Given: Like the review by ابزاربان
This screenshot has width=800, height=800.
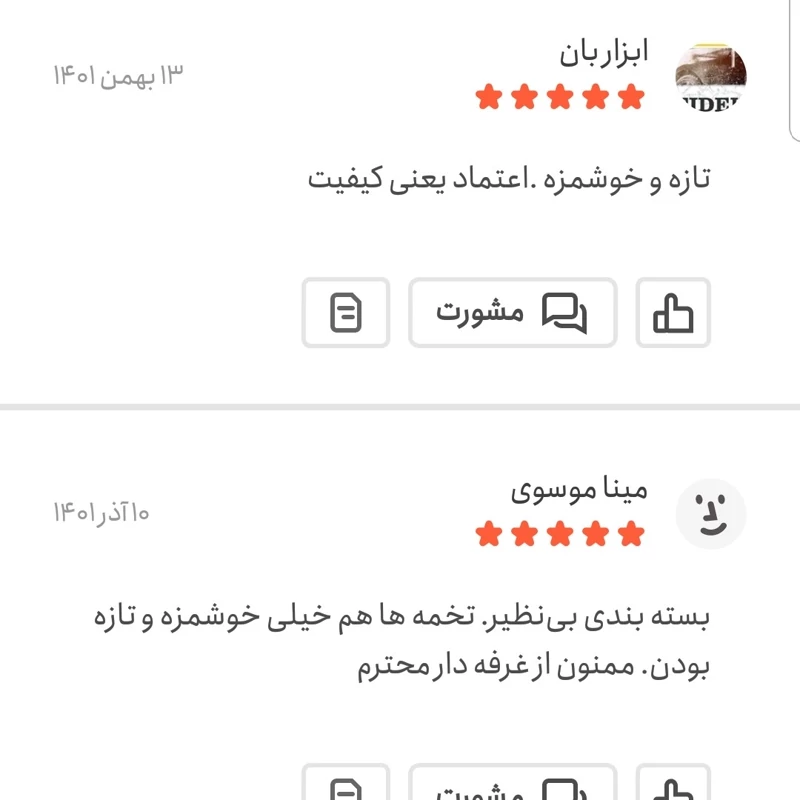Looking at the screenshot, I should [x=673, y=313].
